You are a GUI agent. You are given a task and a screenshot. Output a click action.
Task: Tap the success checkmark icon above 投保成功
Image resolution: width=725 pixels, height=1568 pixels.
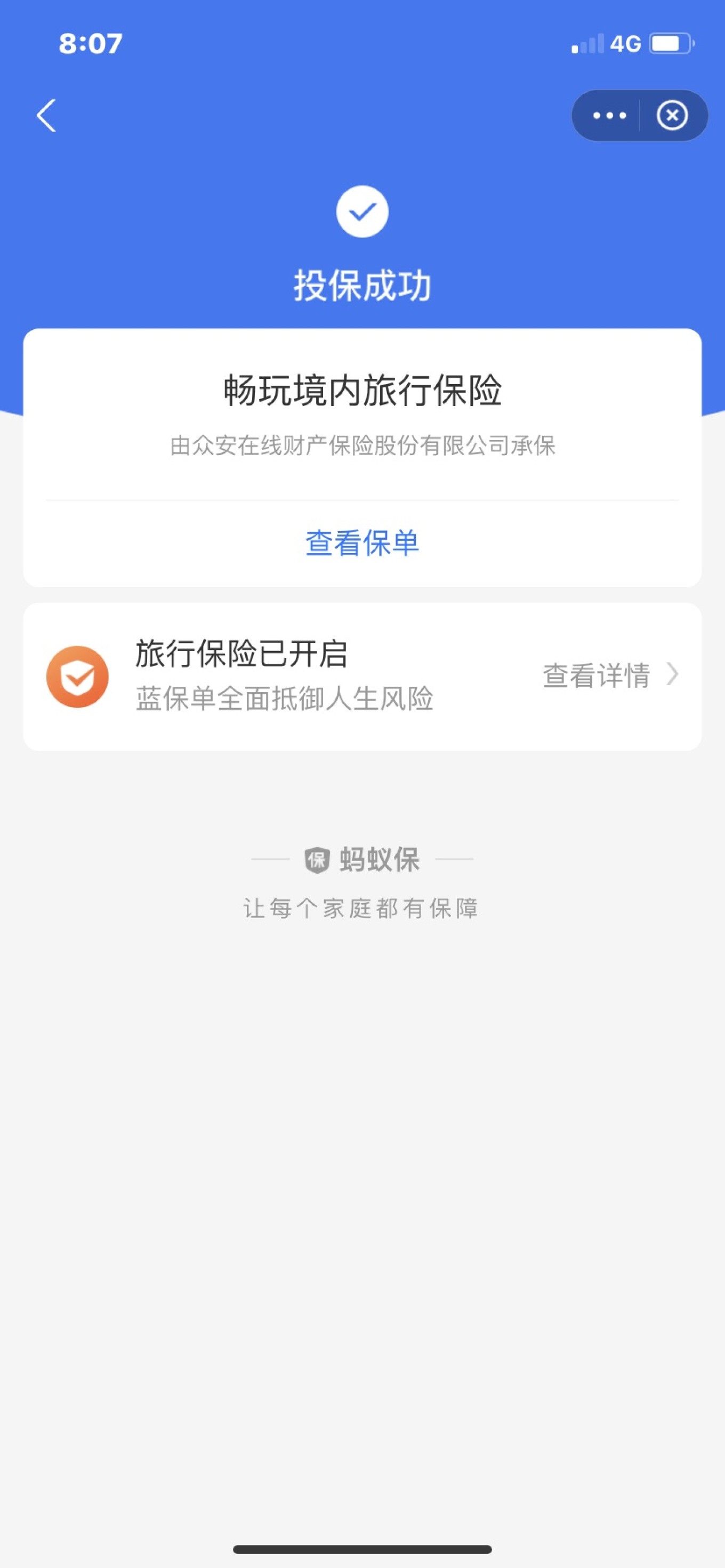click(x=362, y=212)
